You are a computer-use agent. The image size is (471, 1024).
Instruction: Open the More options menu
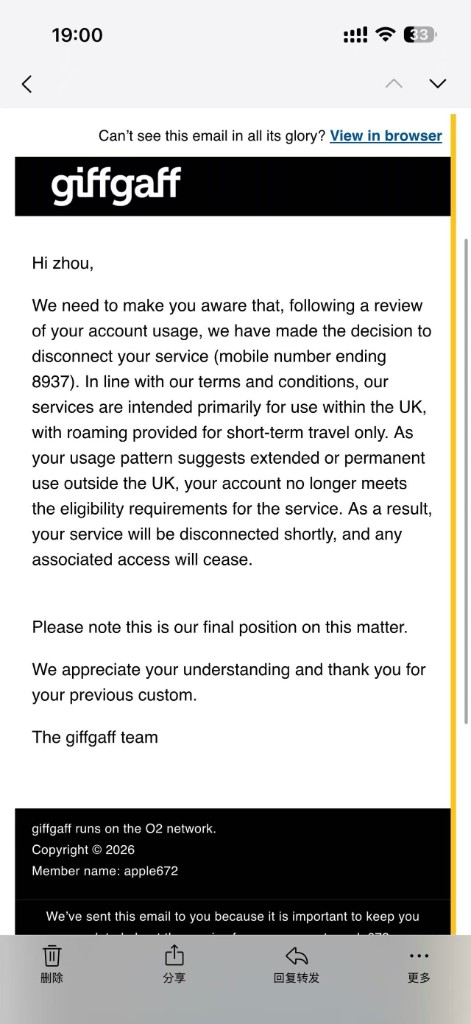(419, 965)
